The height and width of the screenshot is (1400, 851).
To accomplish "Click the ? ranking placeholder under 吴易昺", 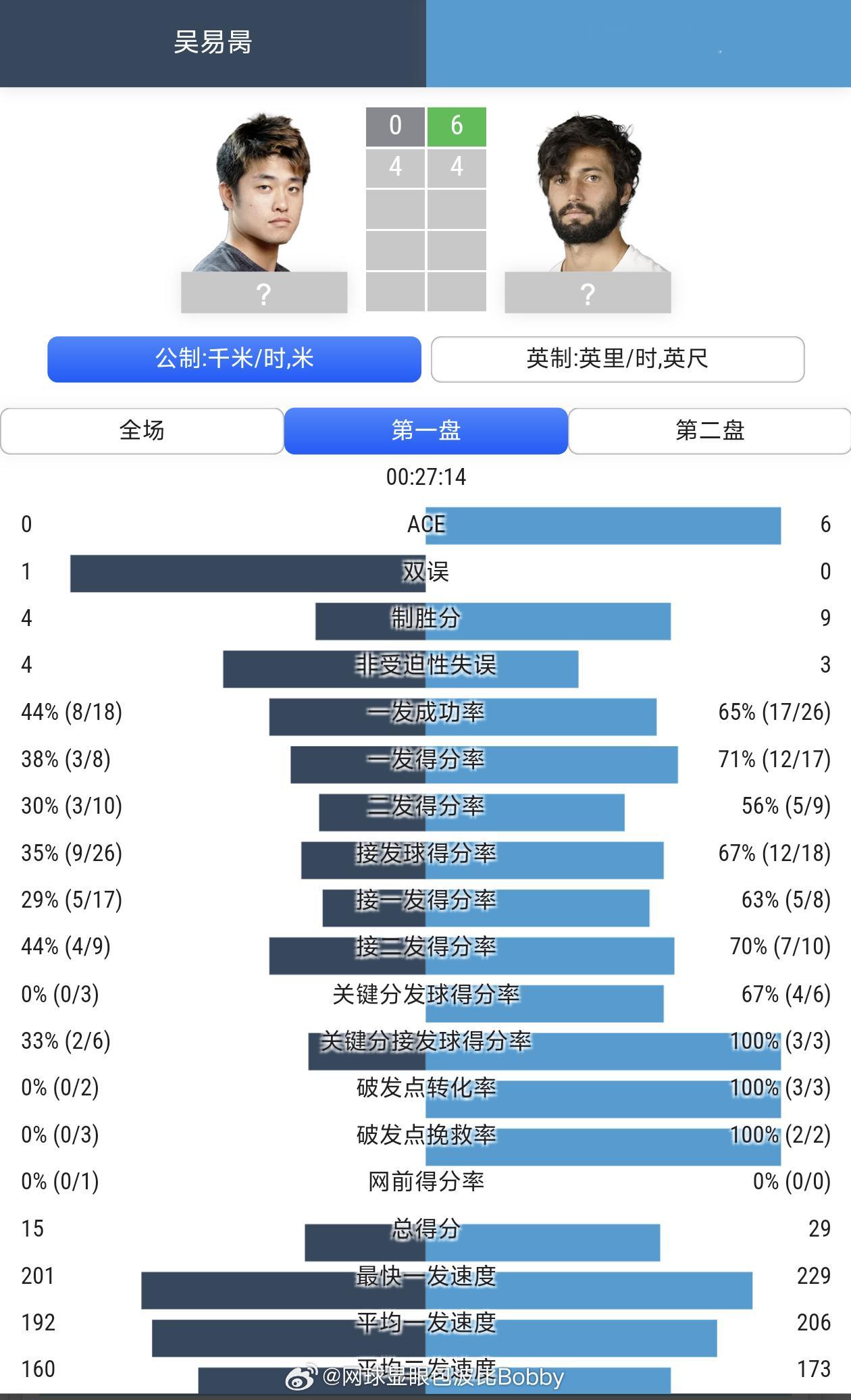I will pyautogui.click(x=263, y=292).
